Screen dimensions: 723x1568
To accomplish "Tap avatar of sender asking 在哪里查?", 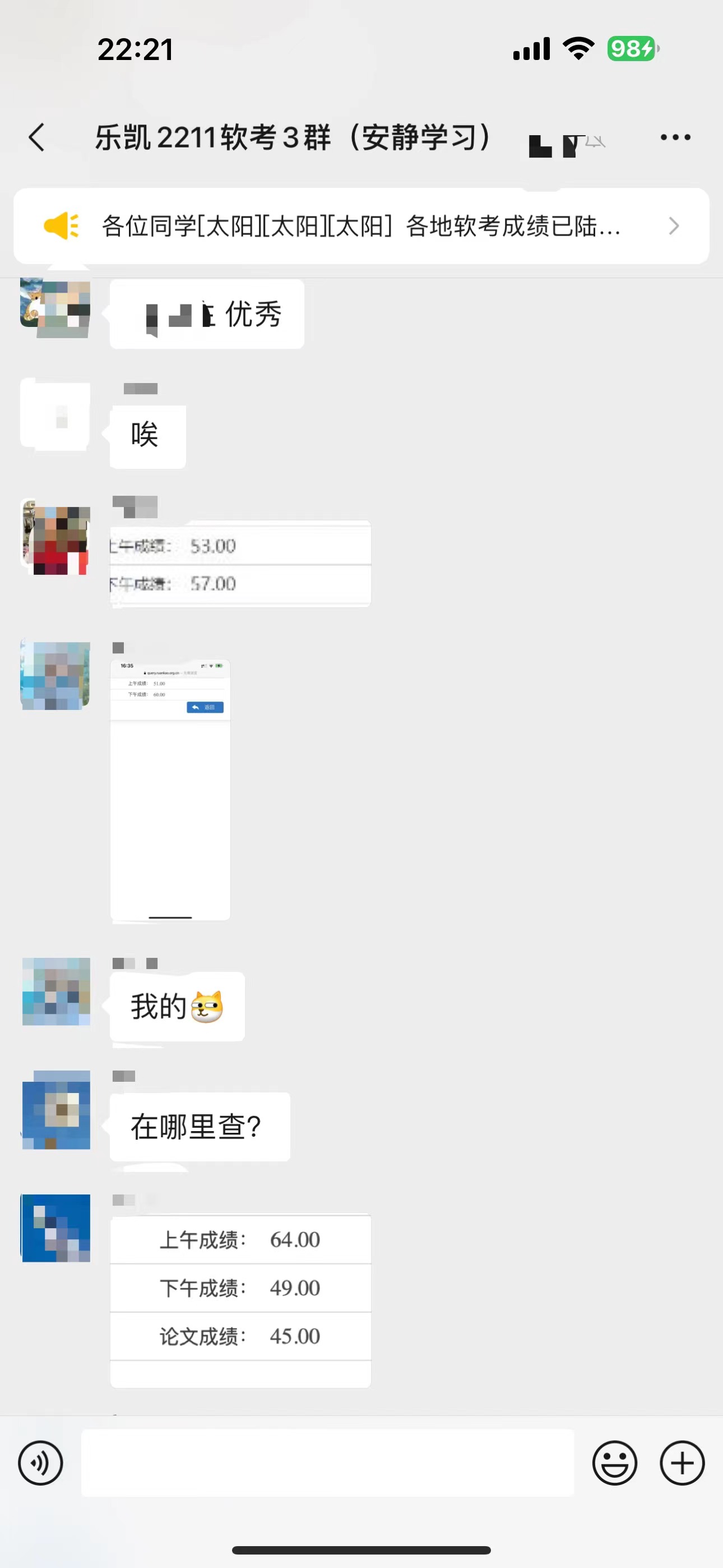I will 56,1110.
